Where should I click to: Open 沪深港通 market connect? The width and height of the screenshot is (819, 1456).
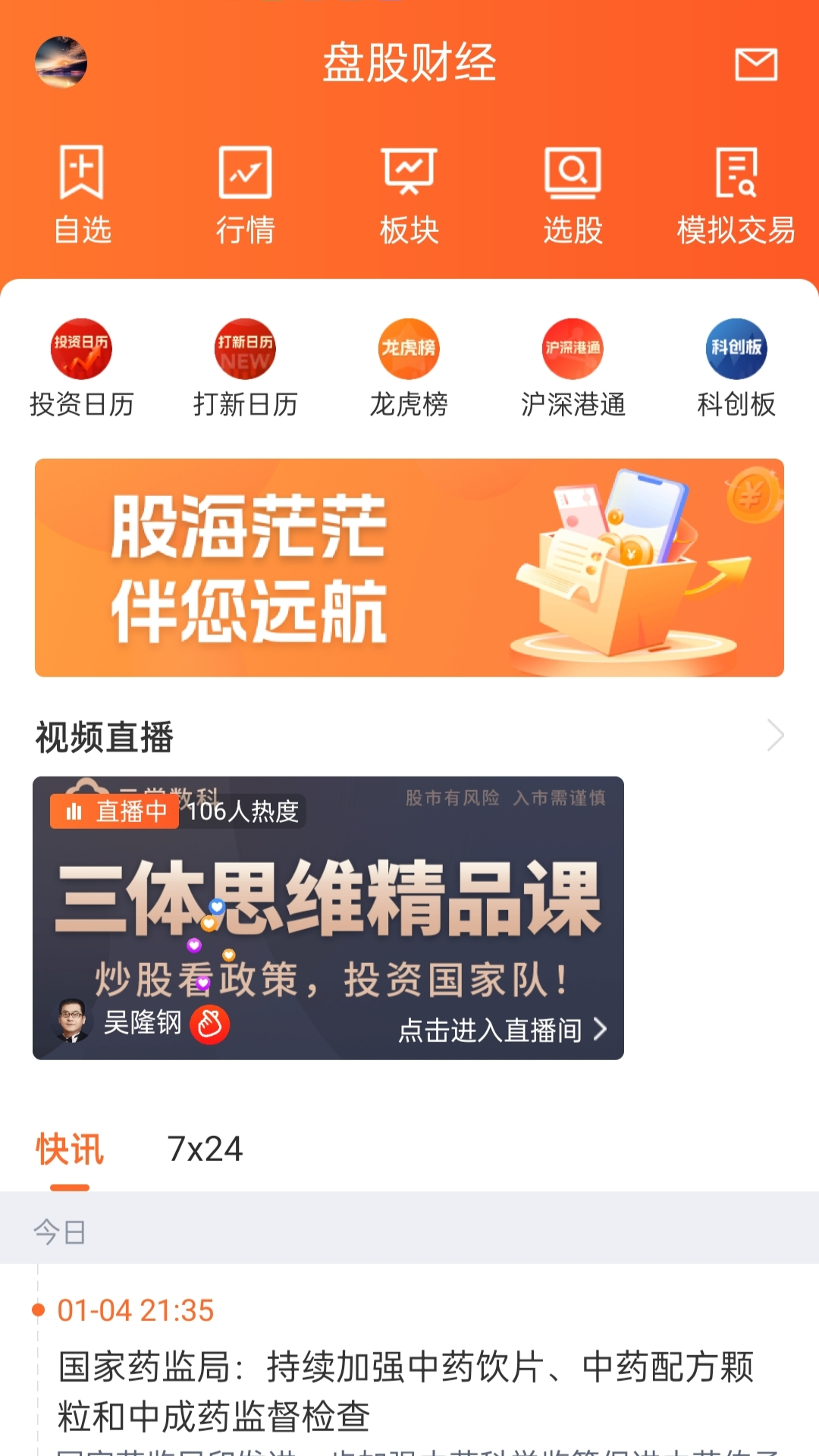pos(573,366)
